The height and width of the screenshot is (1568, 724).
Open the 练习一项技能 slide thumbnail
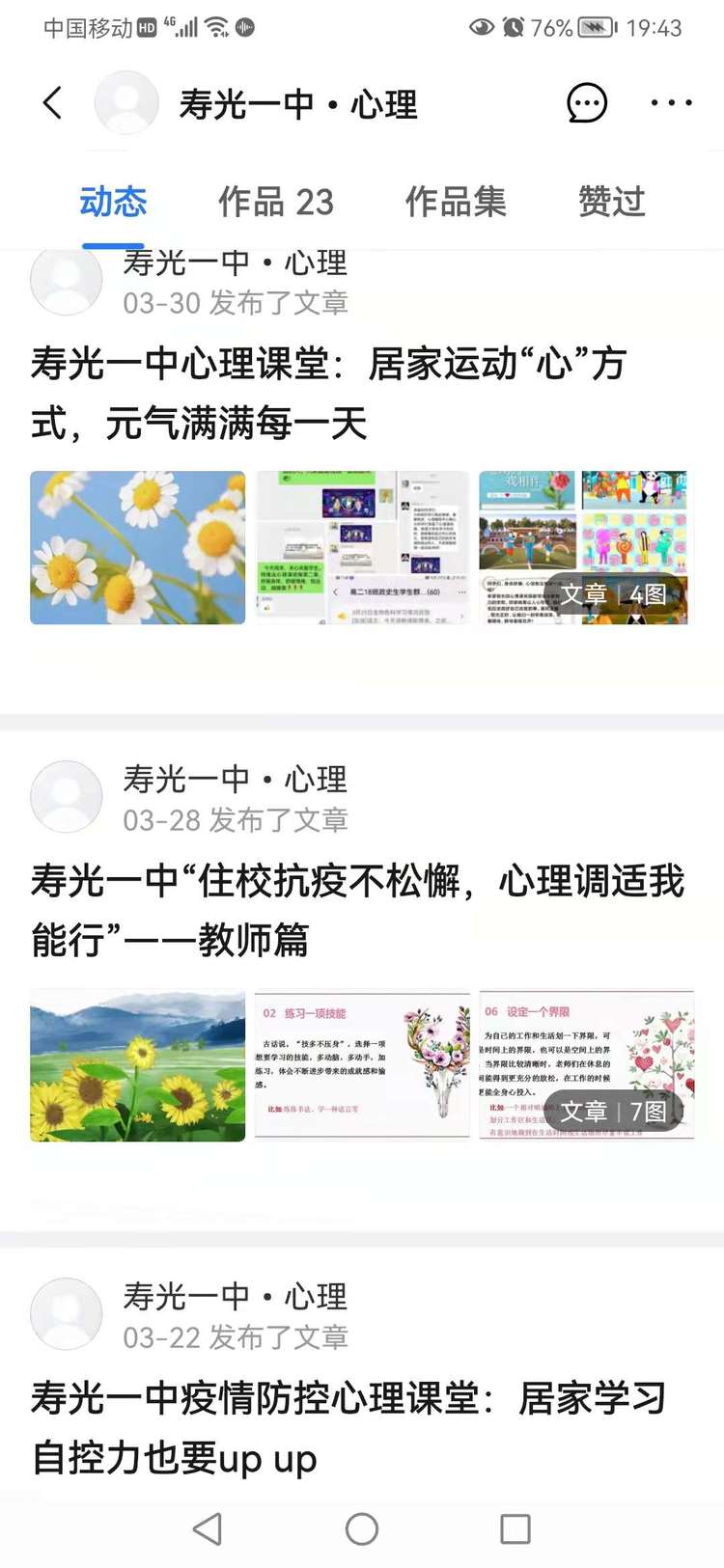click(362, 1065)
